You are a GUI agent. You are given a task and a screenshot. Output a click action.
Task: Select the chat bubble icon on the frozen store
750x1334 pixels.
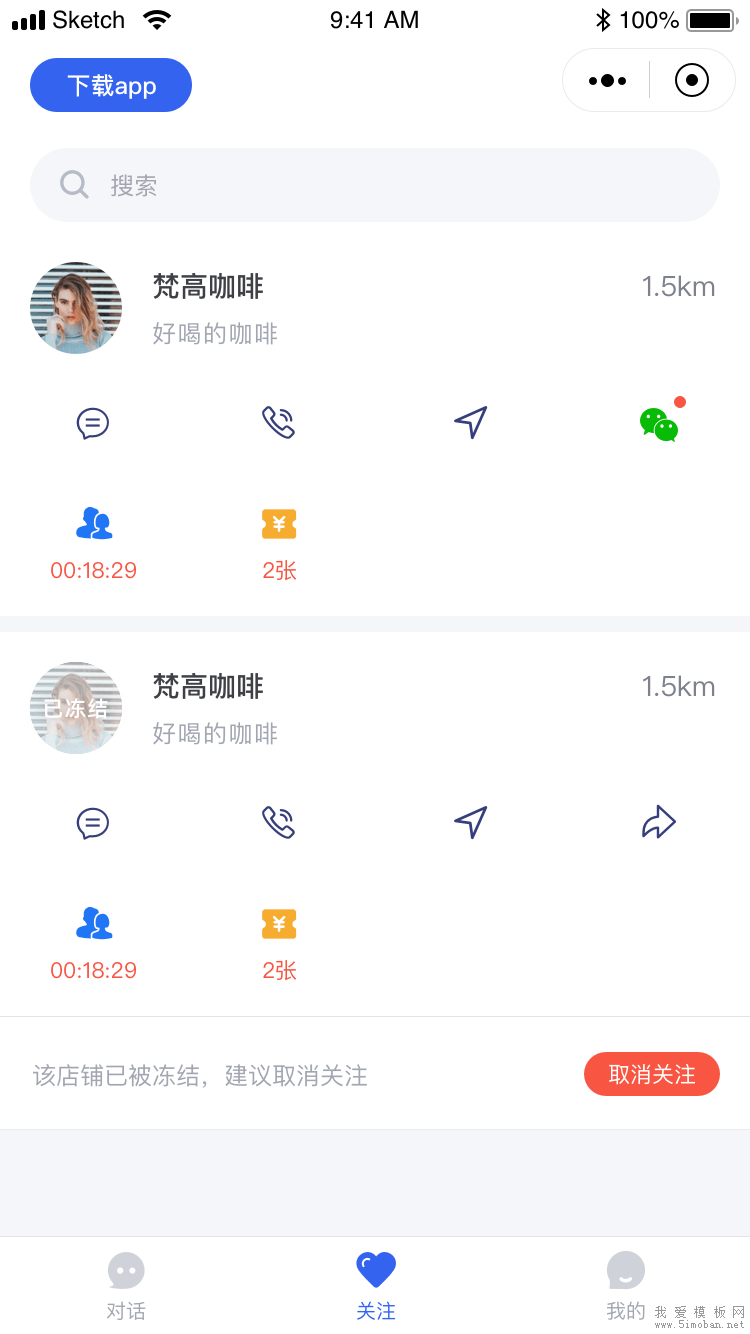(x=93, y=822)
